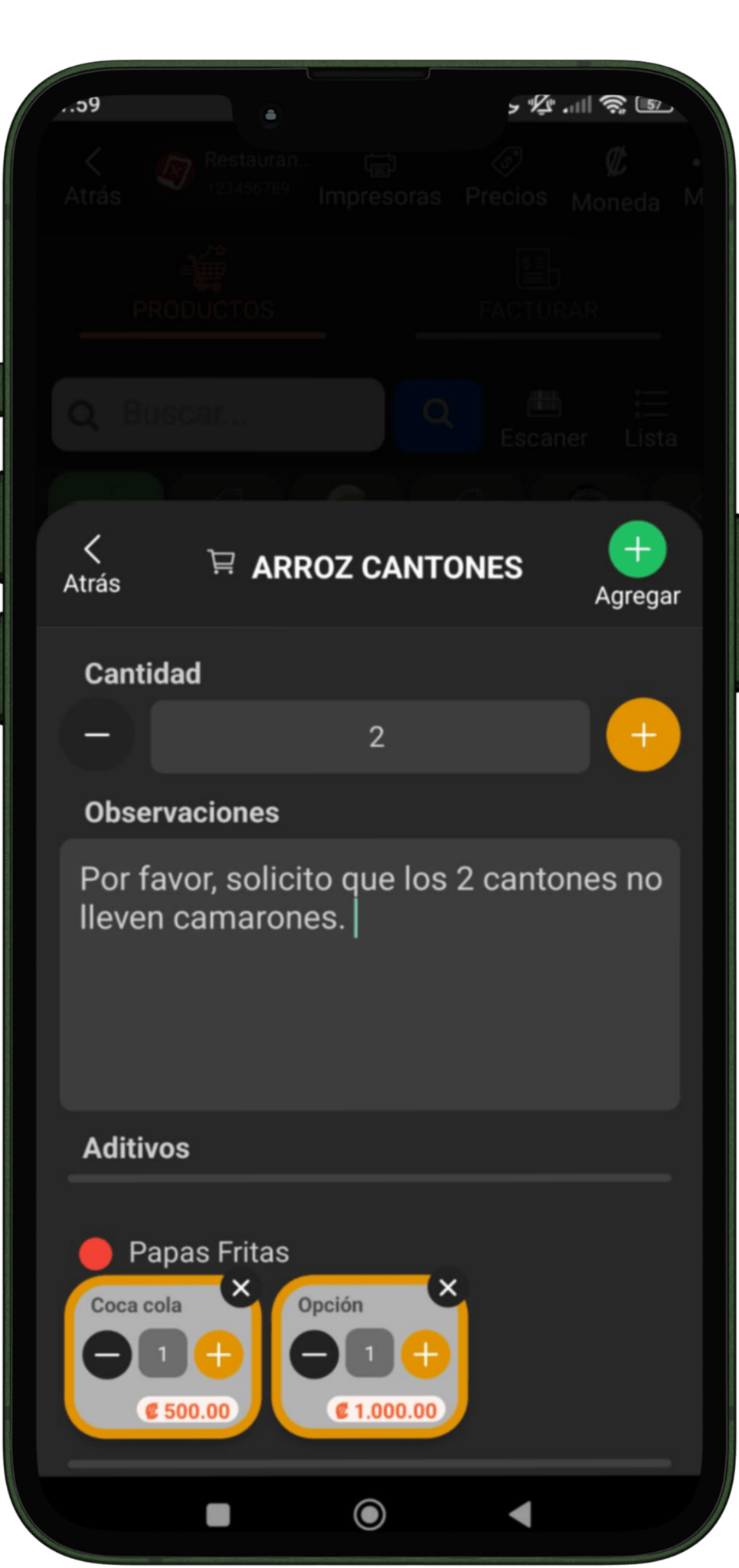Increase Opción additive quantity
The height and width of the screenshot is (1568, 739).
click(x=426, y=1354)
